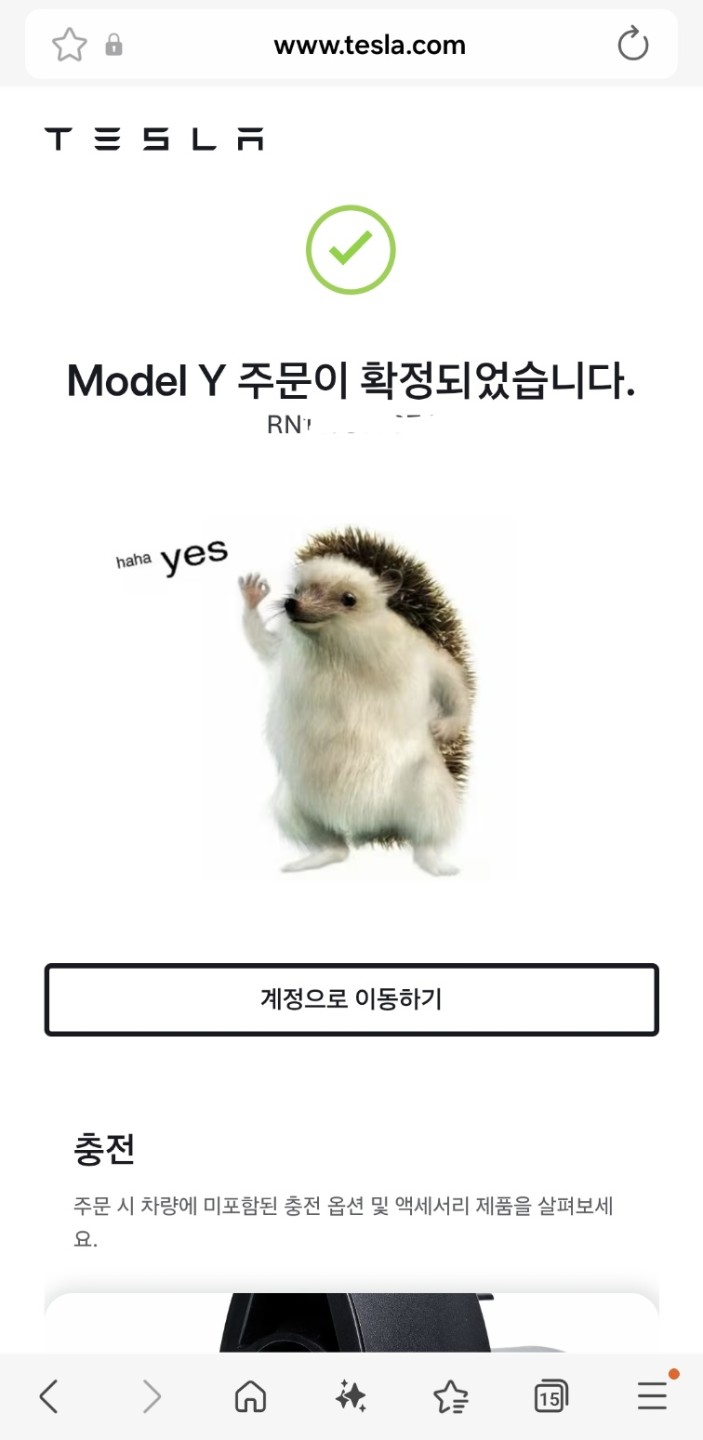Tap the www.tesla.com address bar
Screen dimensions: 703x1440
point(369,45)
